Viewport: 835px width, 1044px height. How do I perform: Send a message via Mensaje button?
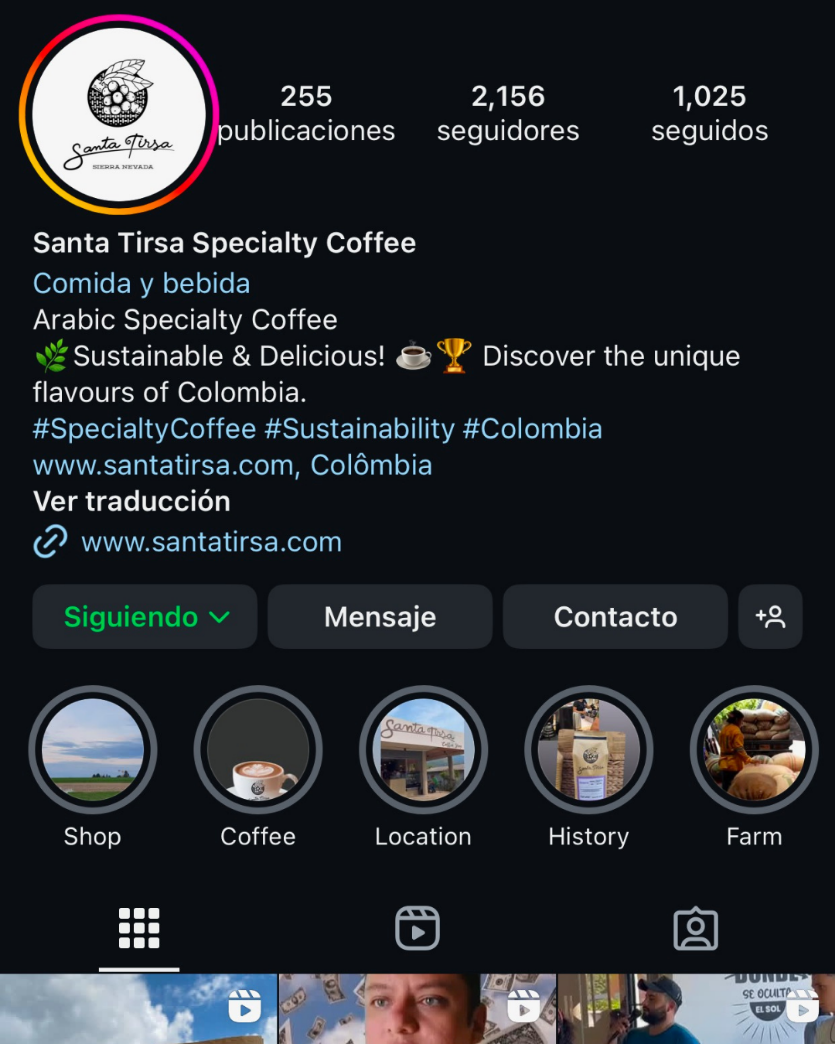point(380,617)
